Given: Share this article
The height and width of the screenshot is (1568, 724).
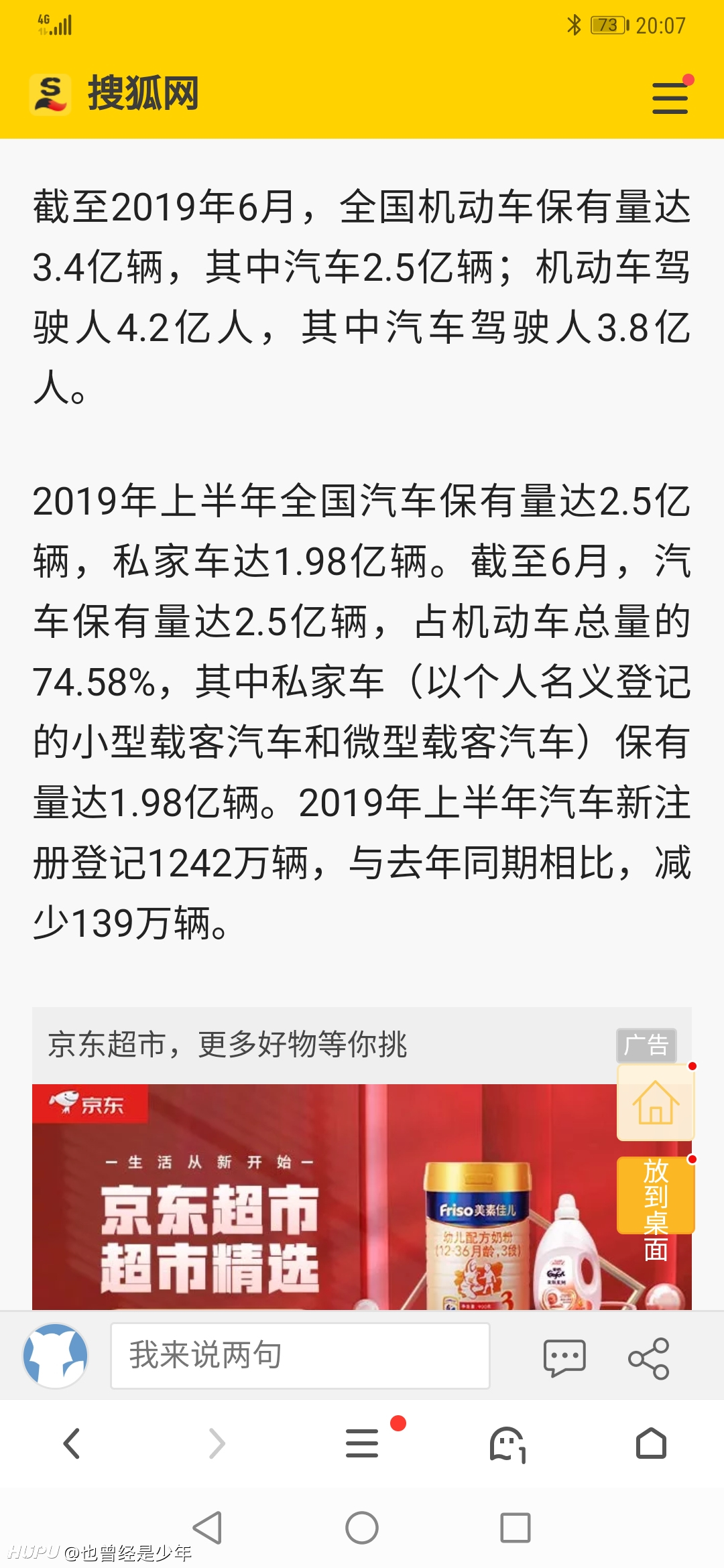Looking at the screenshot, I should [x=649, y=1358].
